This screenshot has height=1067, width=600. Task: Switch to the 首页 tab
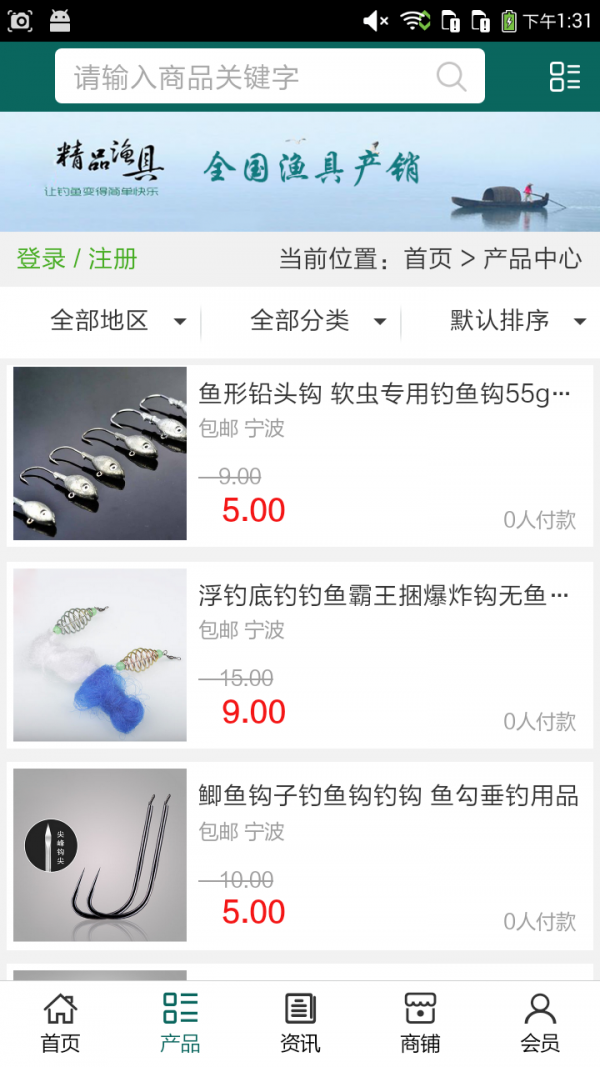pyautogui.click(x=60, y=1022)
